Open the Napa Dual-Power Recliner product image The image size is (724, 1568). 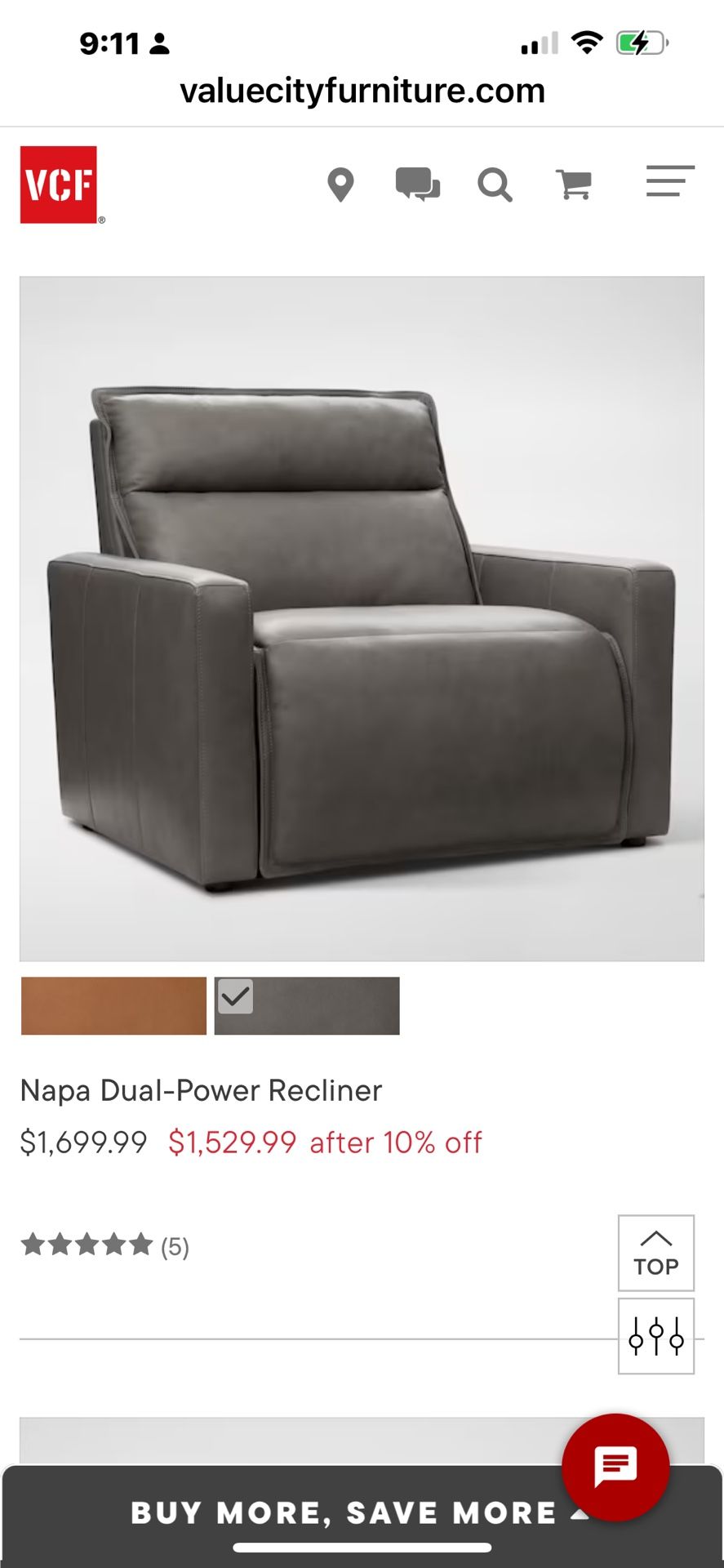(362, 618)
